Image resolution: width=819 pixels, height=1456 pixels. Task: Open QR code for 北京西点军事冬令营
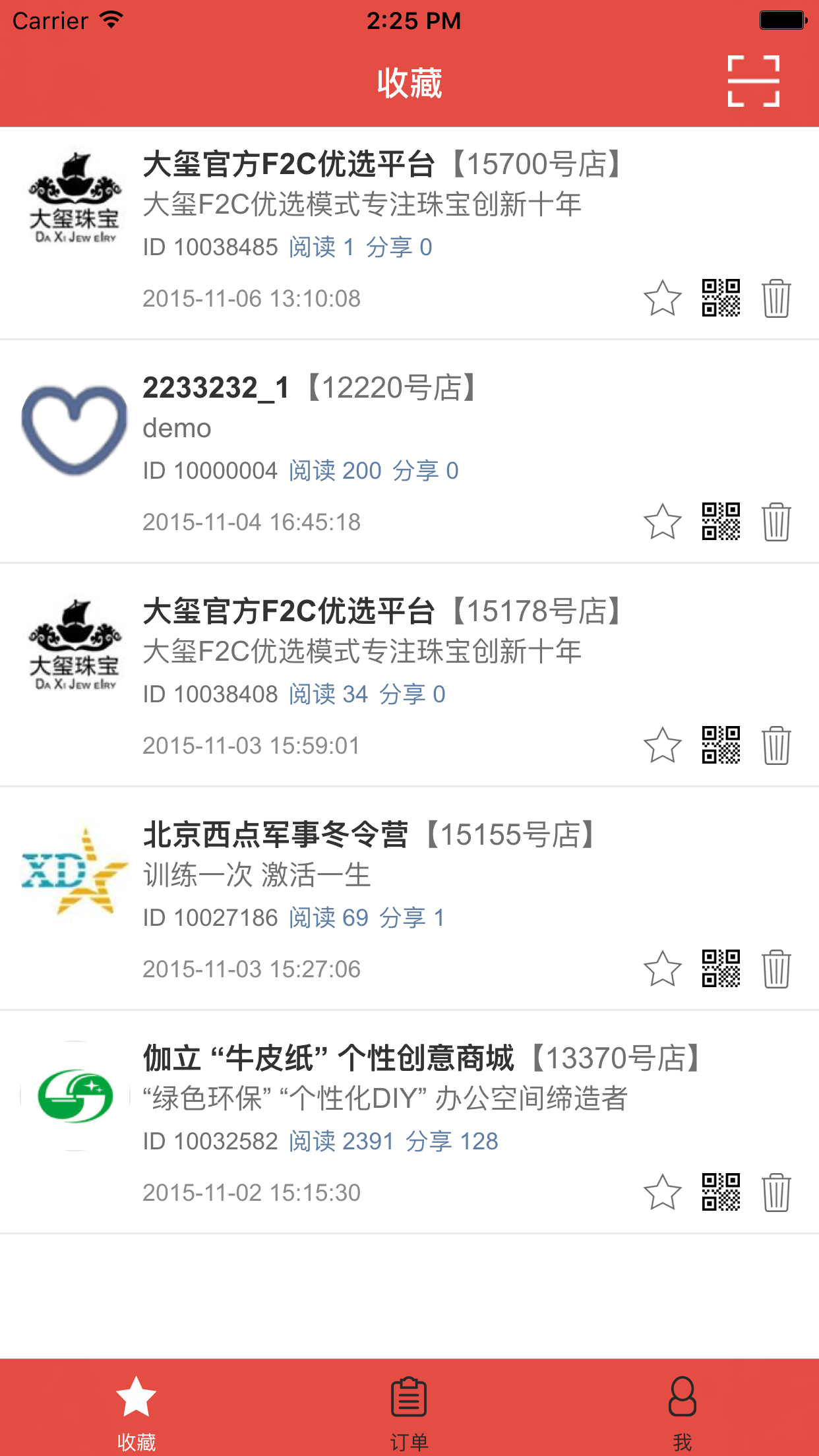click(721, 969)
